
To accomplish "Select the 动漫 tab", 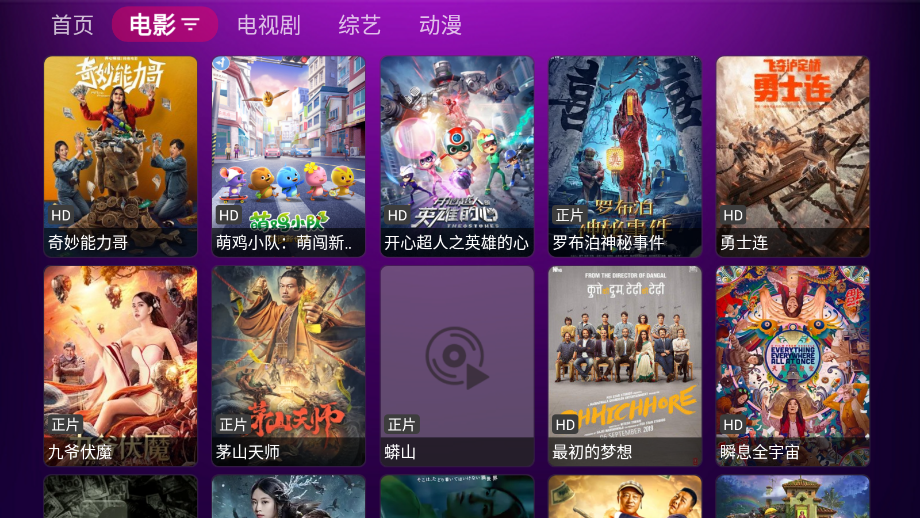I will (x=441, y=25).
